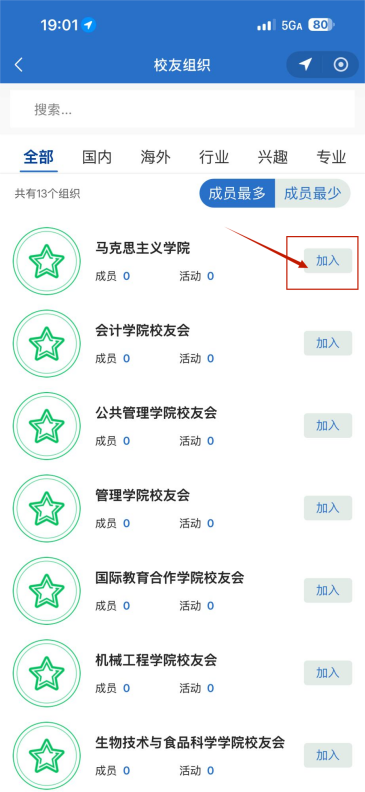Switch to the 行业 tab
This screenshot has height=792, width=365.
pyautogui.click(x=214, y=157)
